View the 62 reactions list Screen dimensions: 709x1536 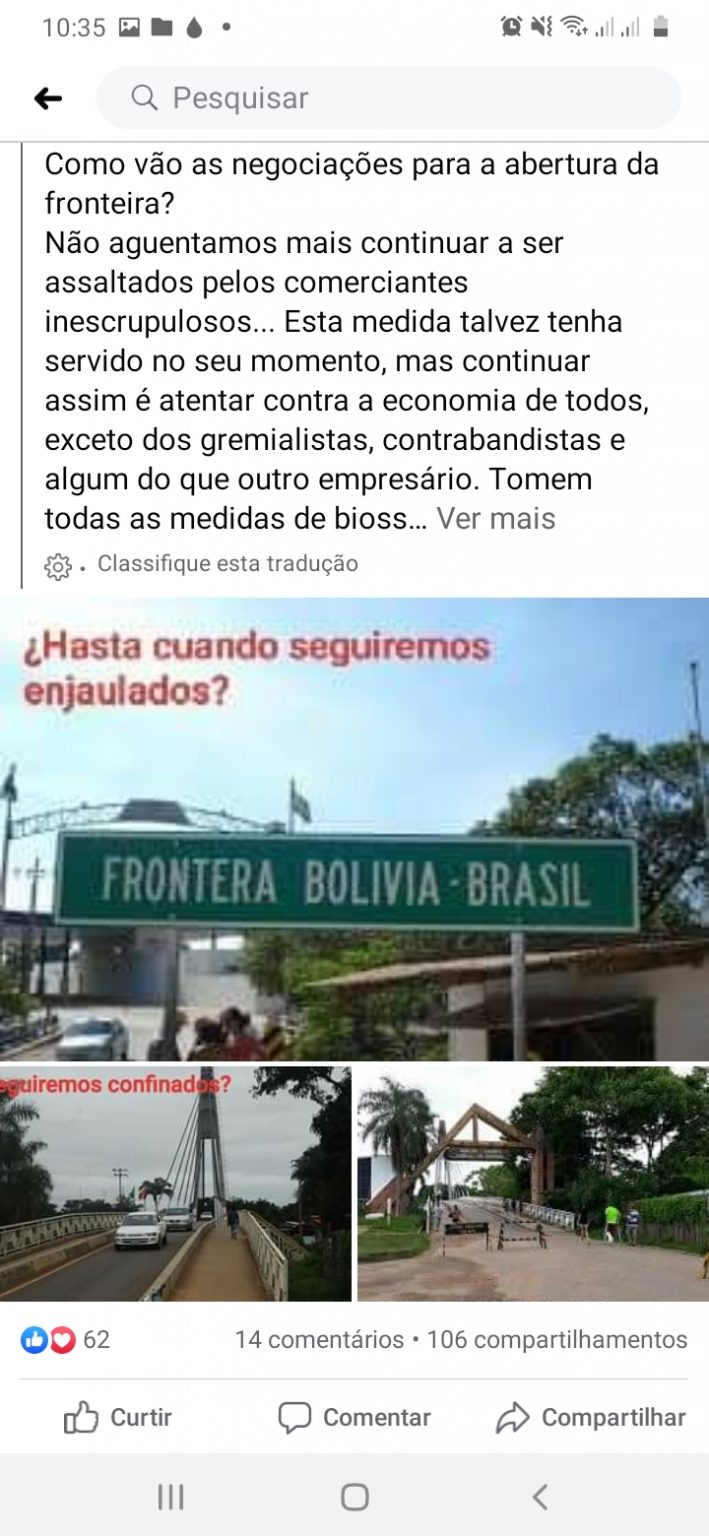click(x=66, y=1340)
